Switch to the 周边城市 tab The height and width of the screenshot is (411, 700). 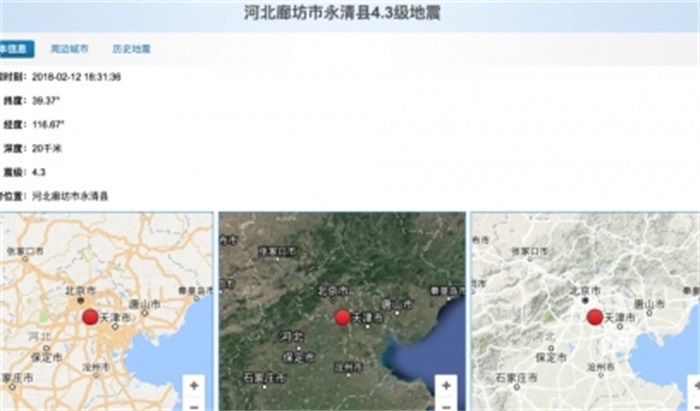coord(69,48)
